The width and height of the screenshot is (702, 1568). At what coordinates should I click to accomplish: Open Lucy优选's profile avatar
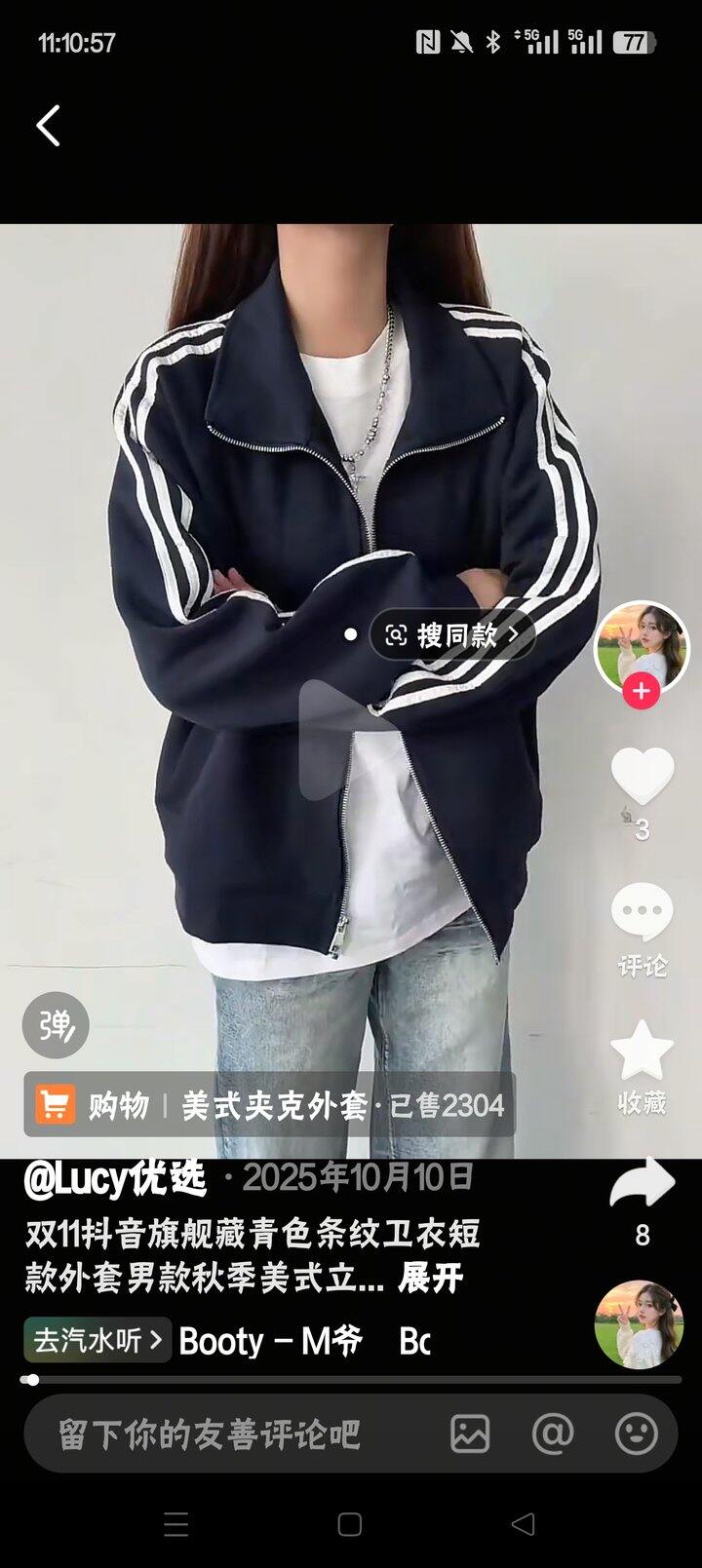(x=642, y=647)
